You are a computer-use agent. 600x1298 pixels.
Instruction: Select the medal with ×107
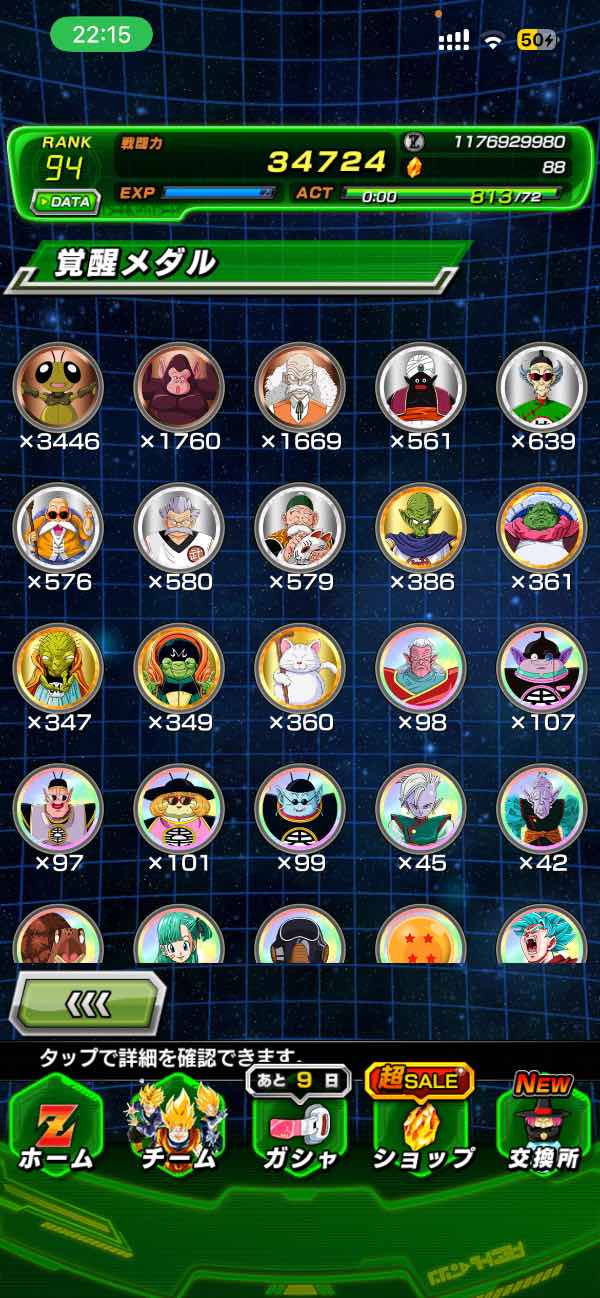coord(542,667)
